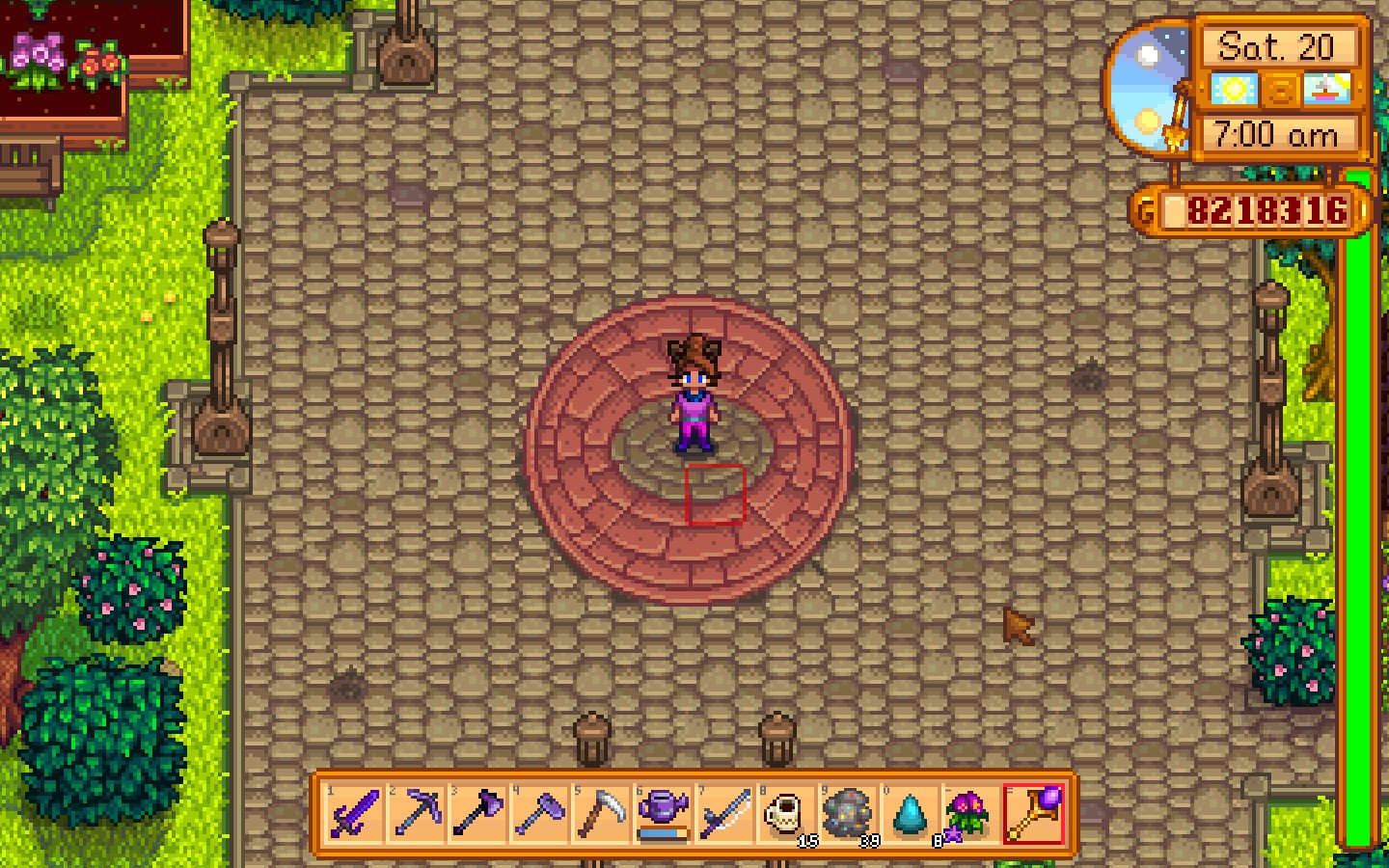This screenshot has height=868, width=1389.
Task: Equip the pickaxe from the toolbar
Action: pyautogui.click(x=416, y=813)
